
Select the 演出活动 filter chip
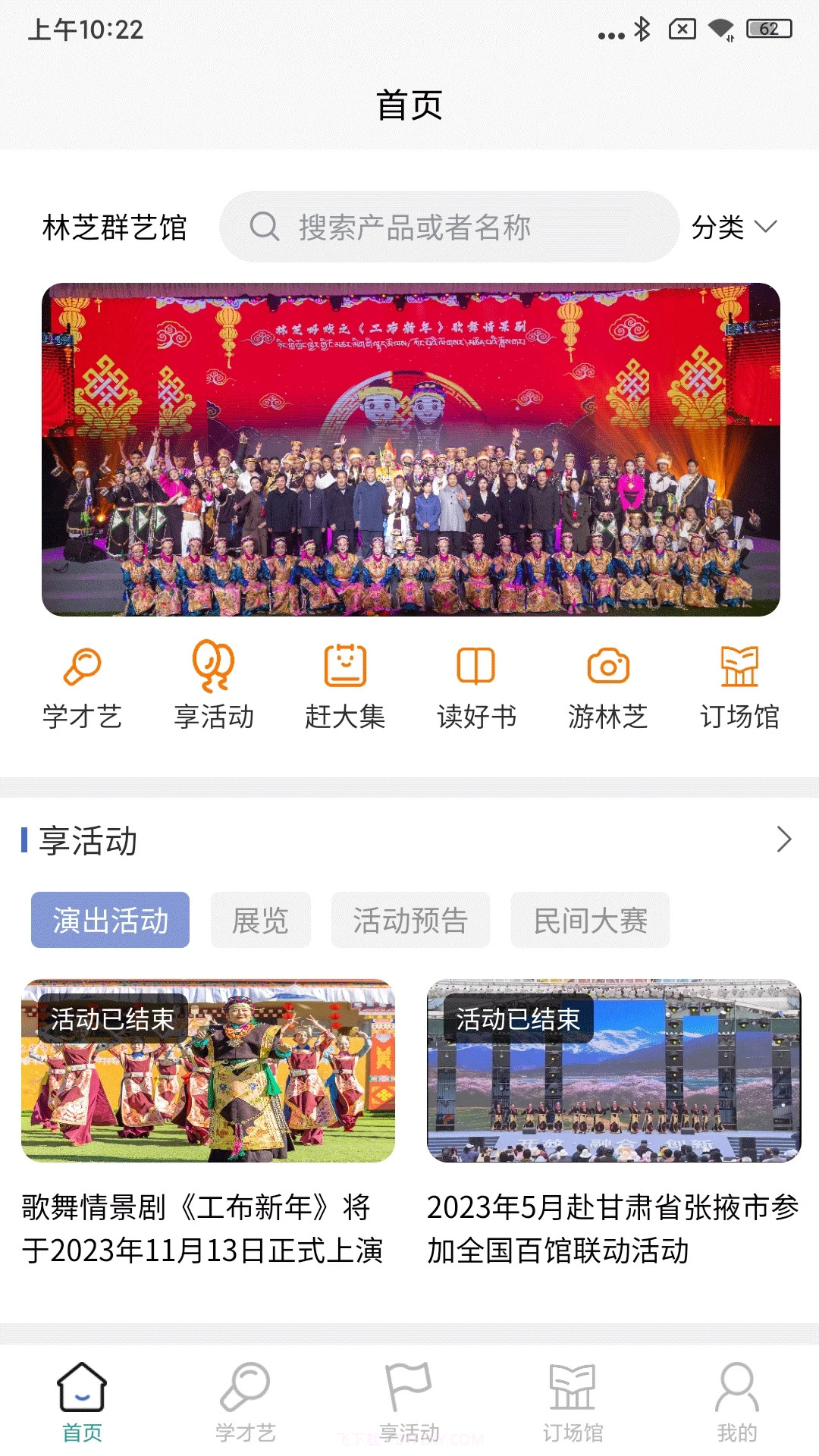pyautogui.click(x=109, y=920)
